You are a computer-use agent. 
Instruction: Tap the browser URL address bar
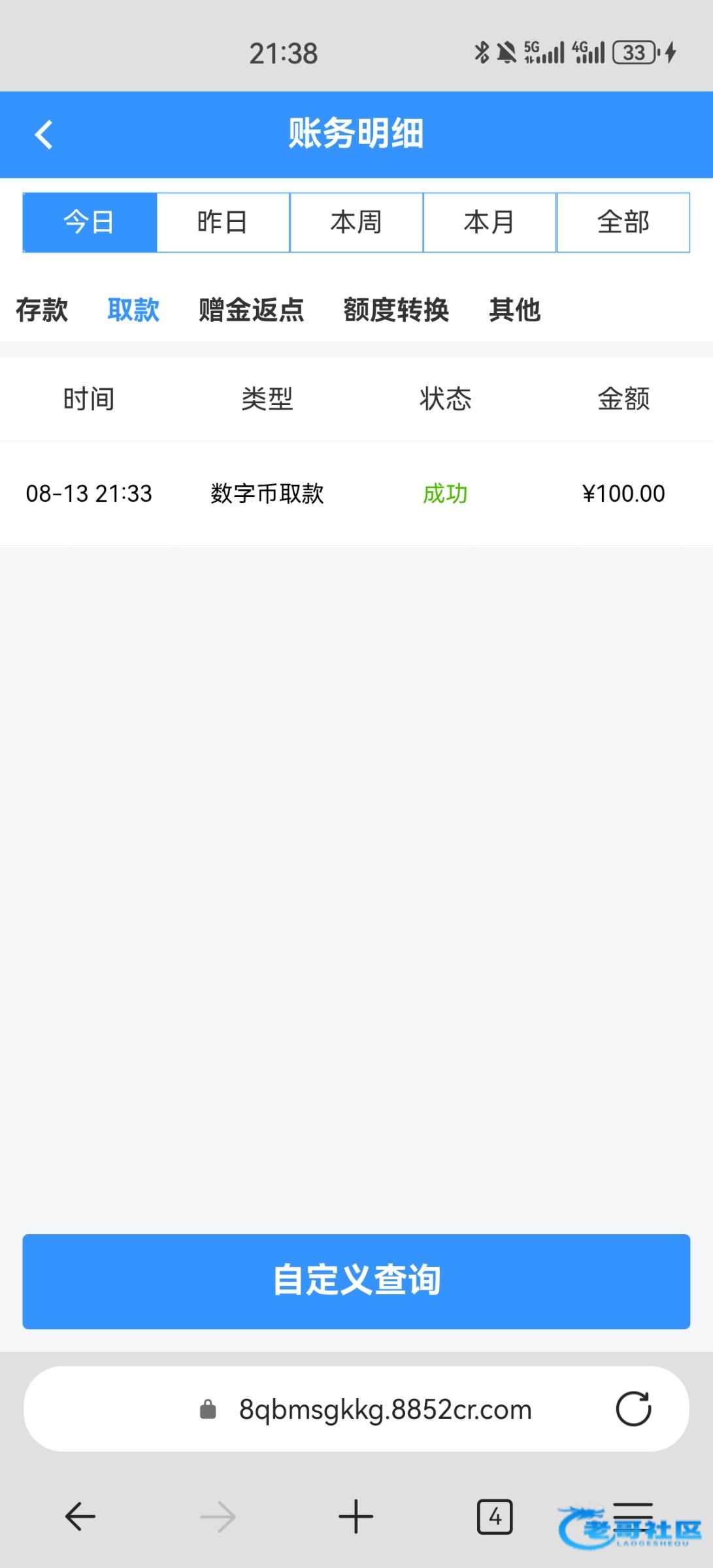[356, 1409]
